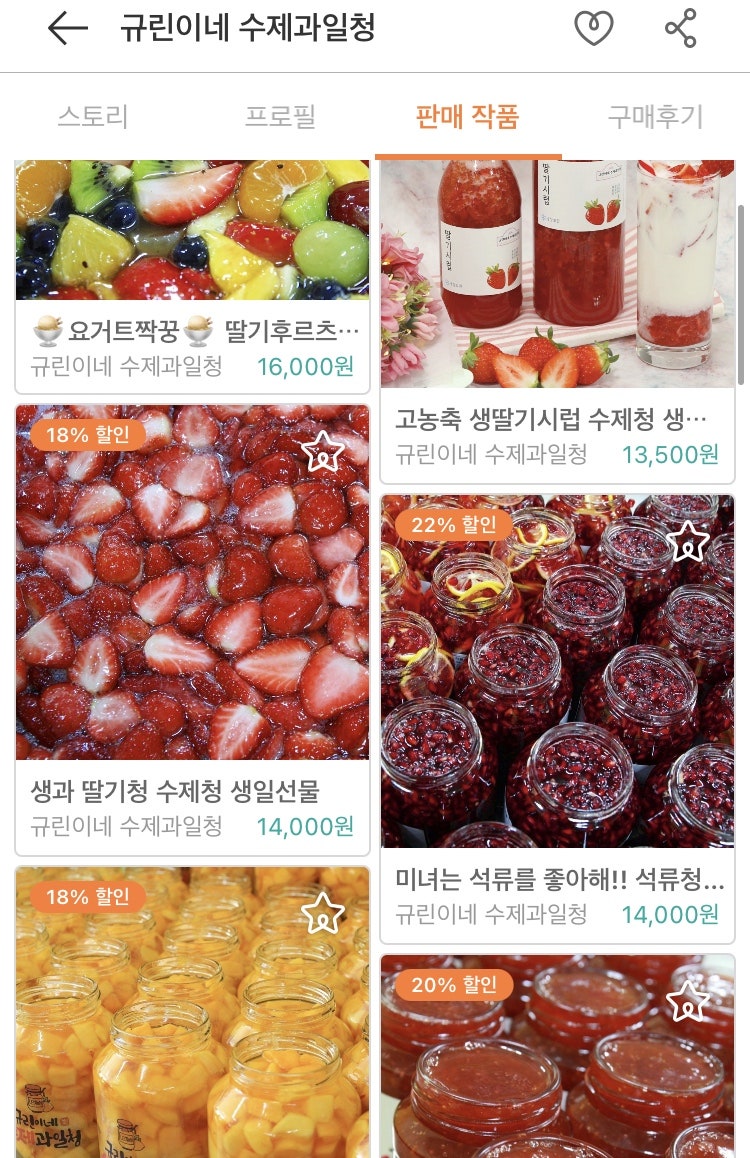Select the 판매 작품 tab
The width and height of the screenshot is (750, 1158).
tap(467, 117)
